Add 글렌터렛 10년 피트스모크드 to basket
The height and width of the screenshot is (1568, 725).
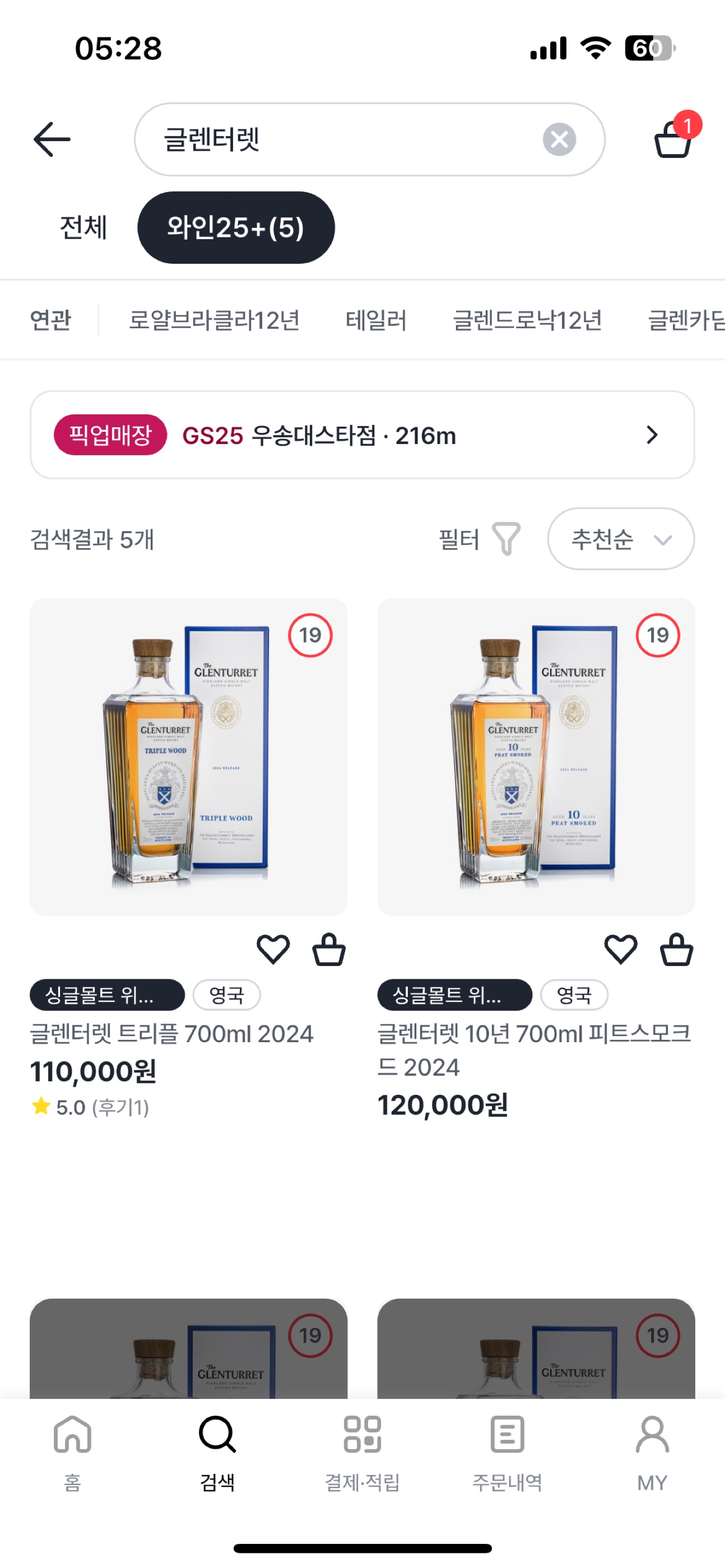(676, 950)
